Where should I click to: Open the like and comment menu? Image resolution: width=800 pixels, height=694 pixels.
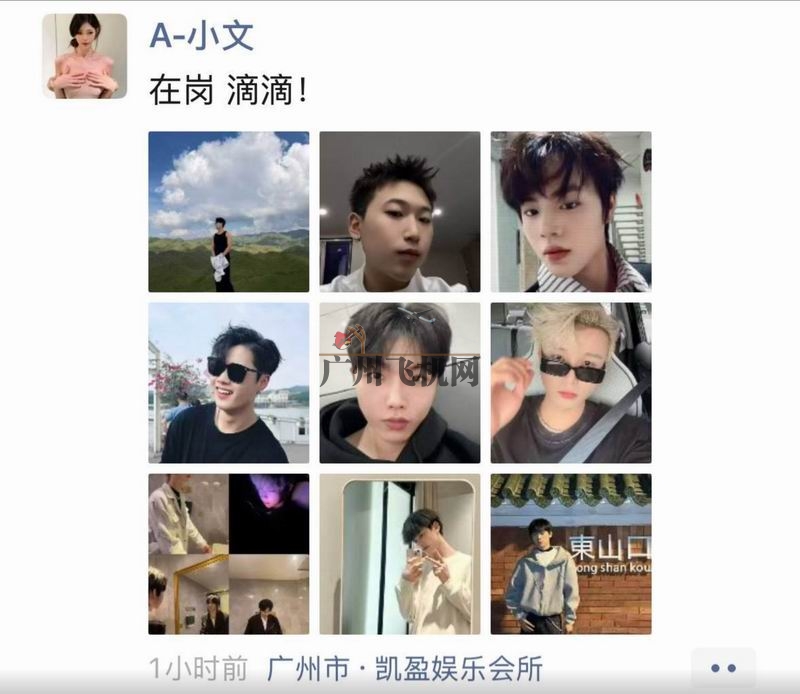pyautogui.click(x=722, y=668)
